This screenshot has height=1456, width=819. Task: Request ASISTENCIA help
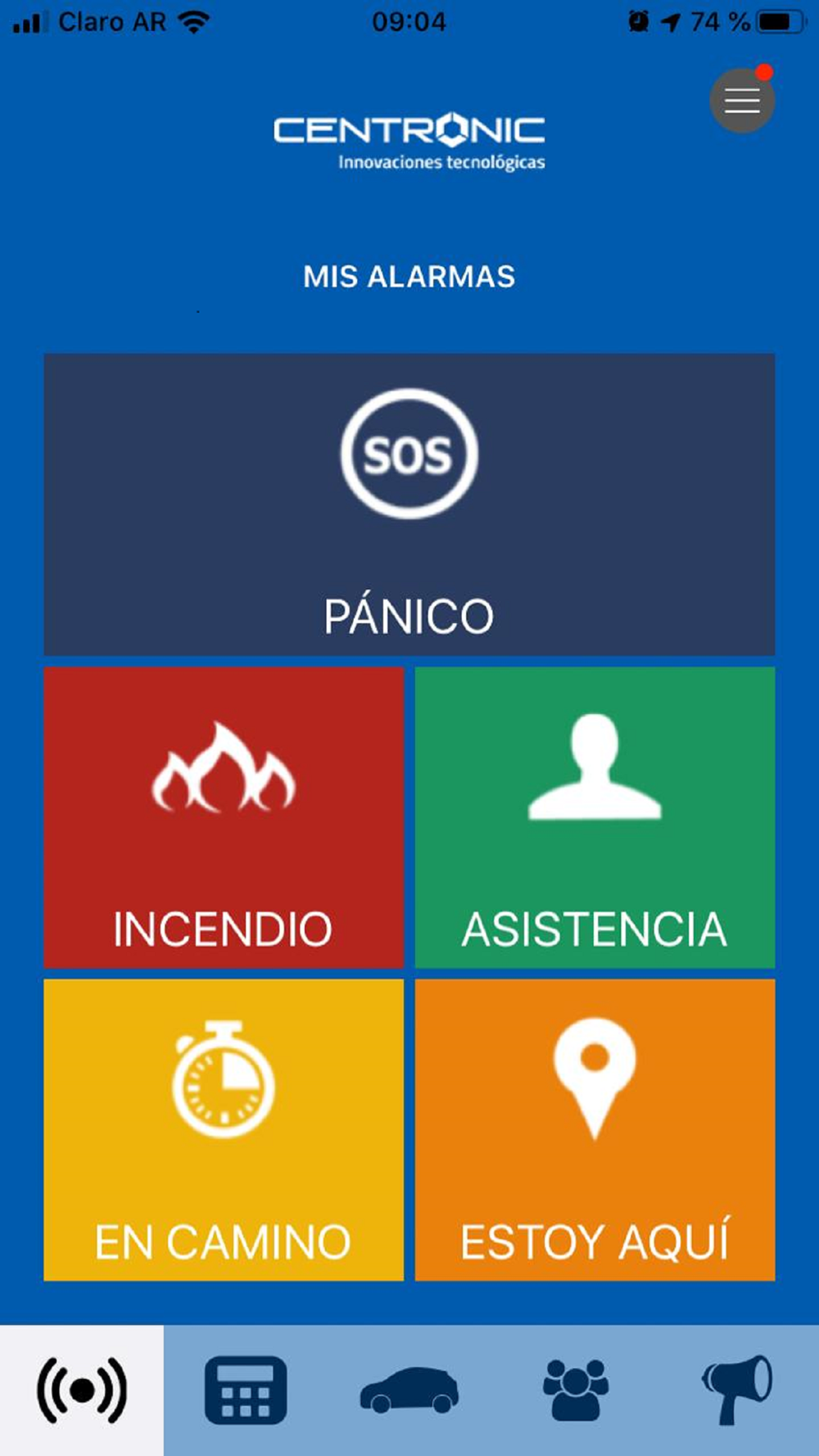pyautogui.click(x=595, y=817)
